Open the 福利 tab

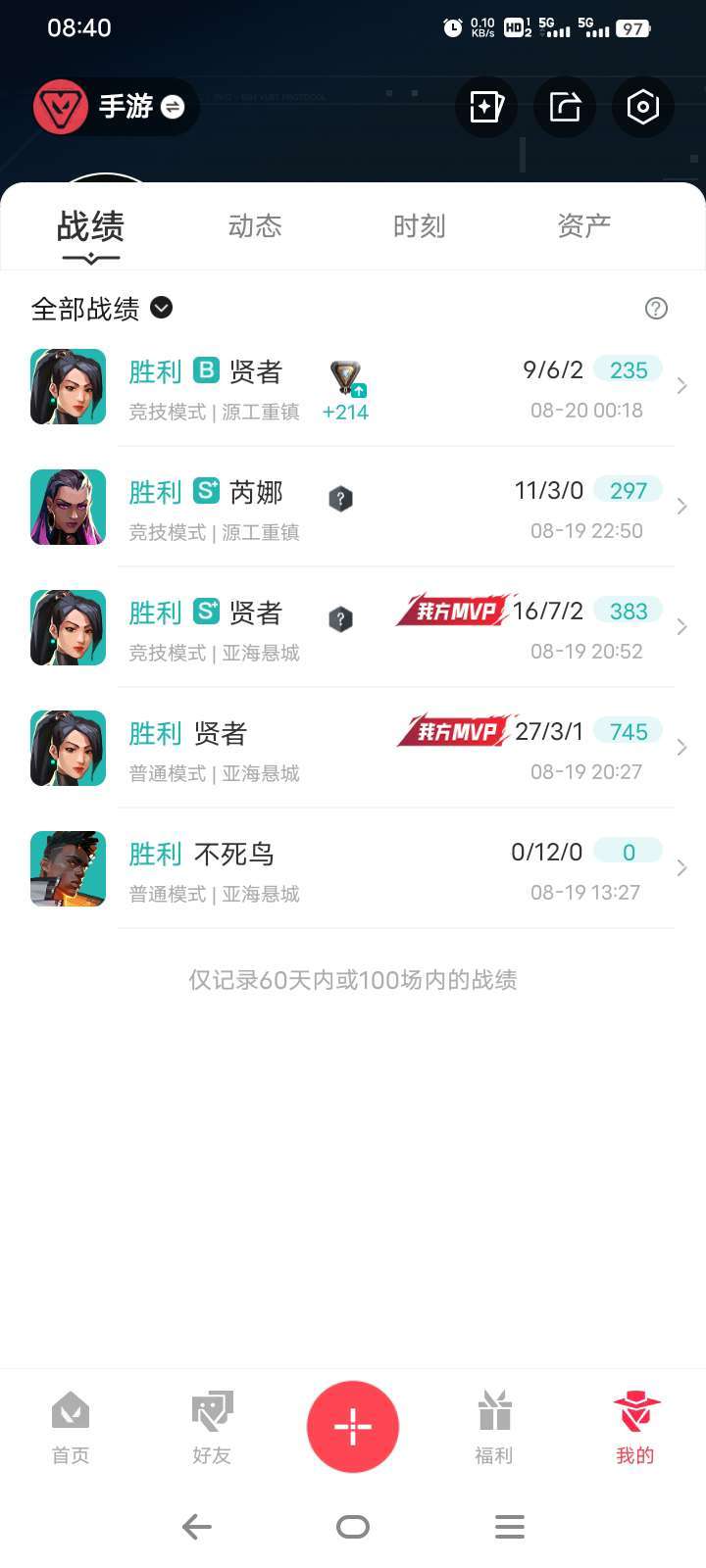click(494, 1427)
